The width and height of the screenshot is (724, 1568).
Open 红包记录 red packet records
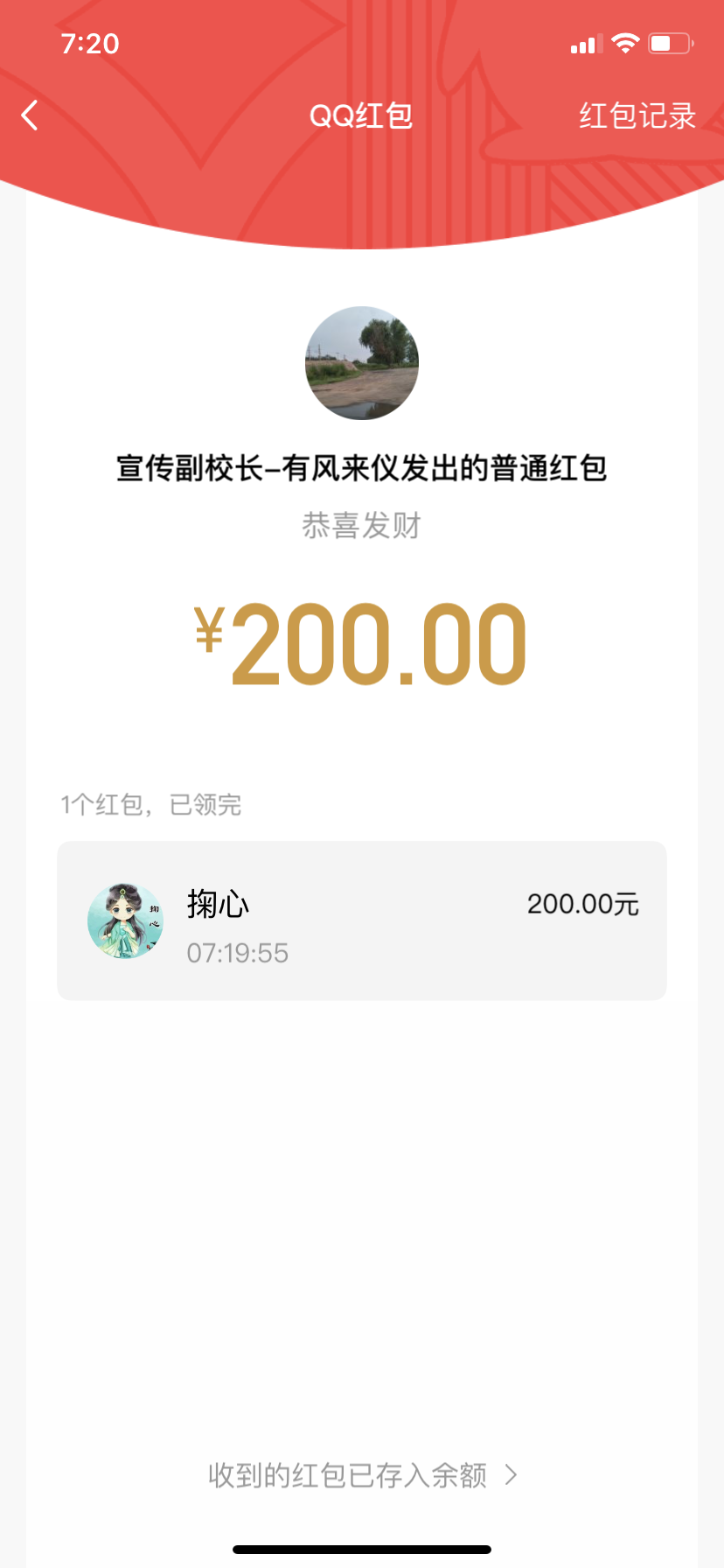point(637,115)
